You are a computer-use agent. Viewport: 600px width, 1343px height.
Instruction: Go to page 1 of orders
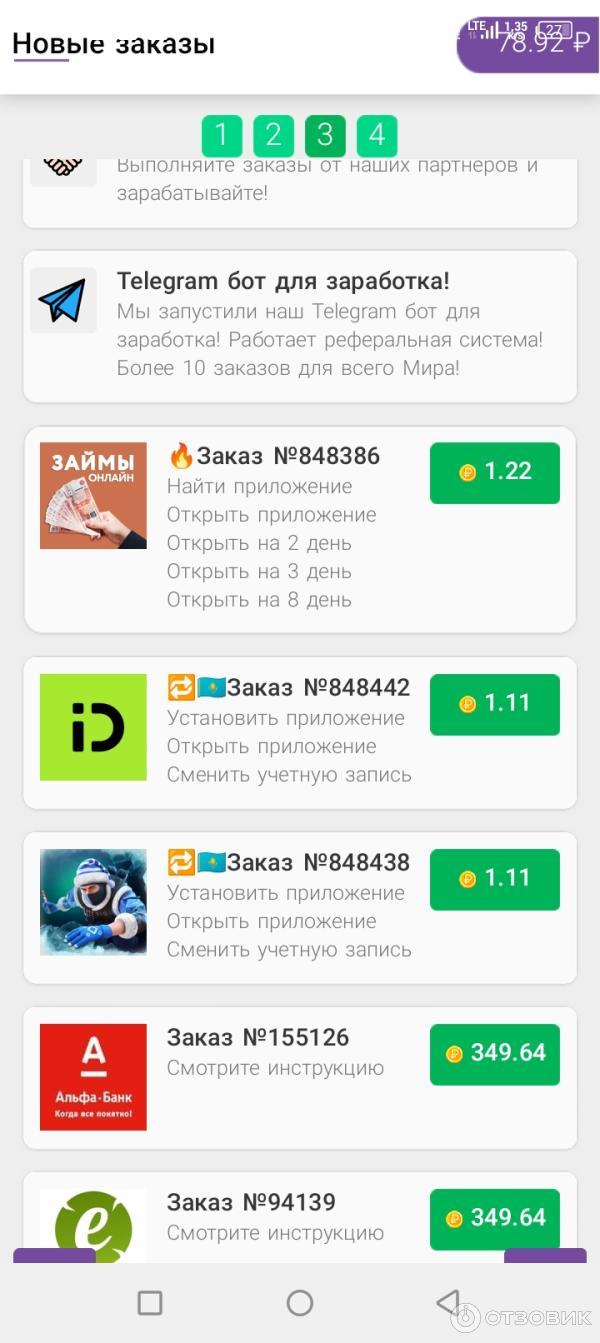[x=222, y=136]
